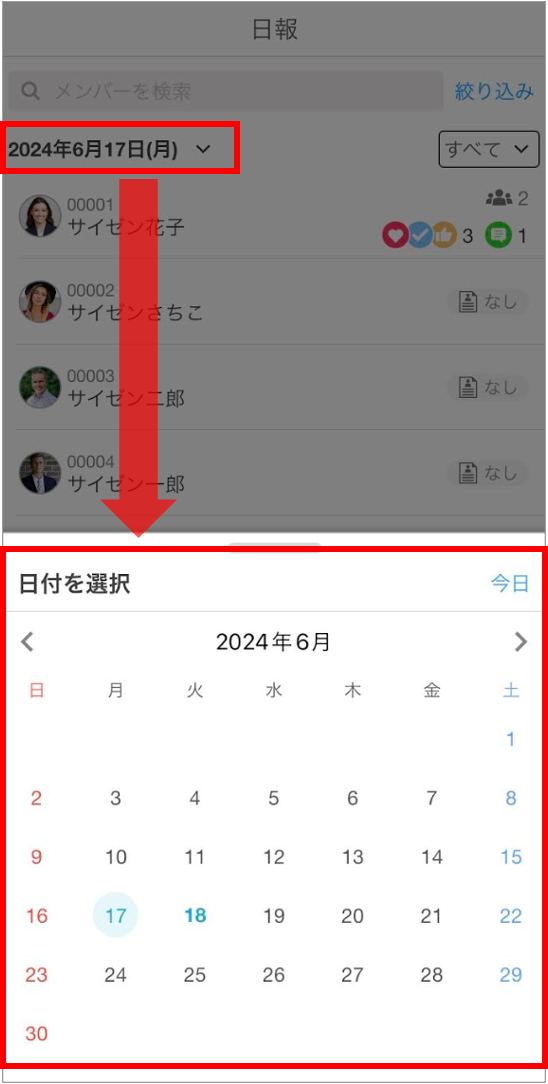Screen dimensions: 548x1084
Task: Go to the next month
Action: (x=520, y=642)
